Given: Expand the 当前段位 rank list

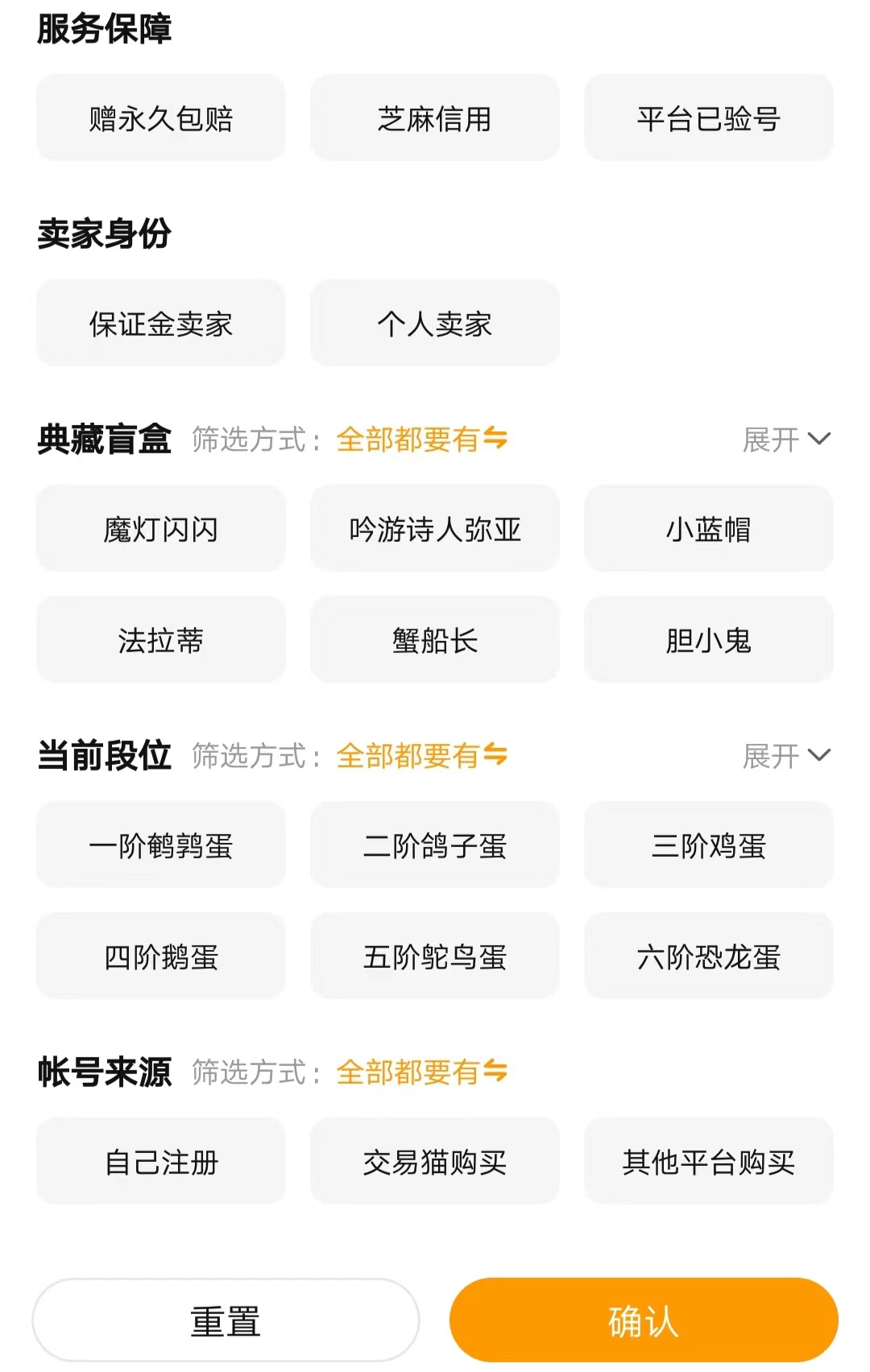Looking at the screenshot, I should pyautogui.click(x=785, y=755).
